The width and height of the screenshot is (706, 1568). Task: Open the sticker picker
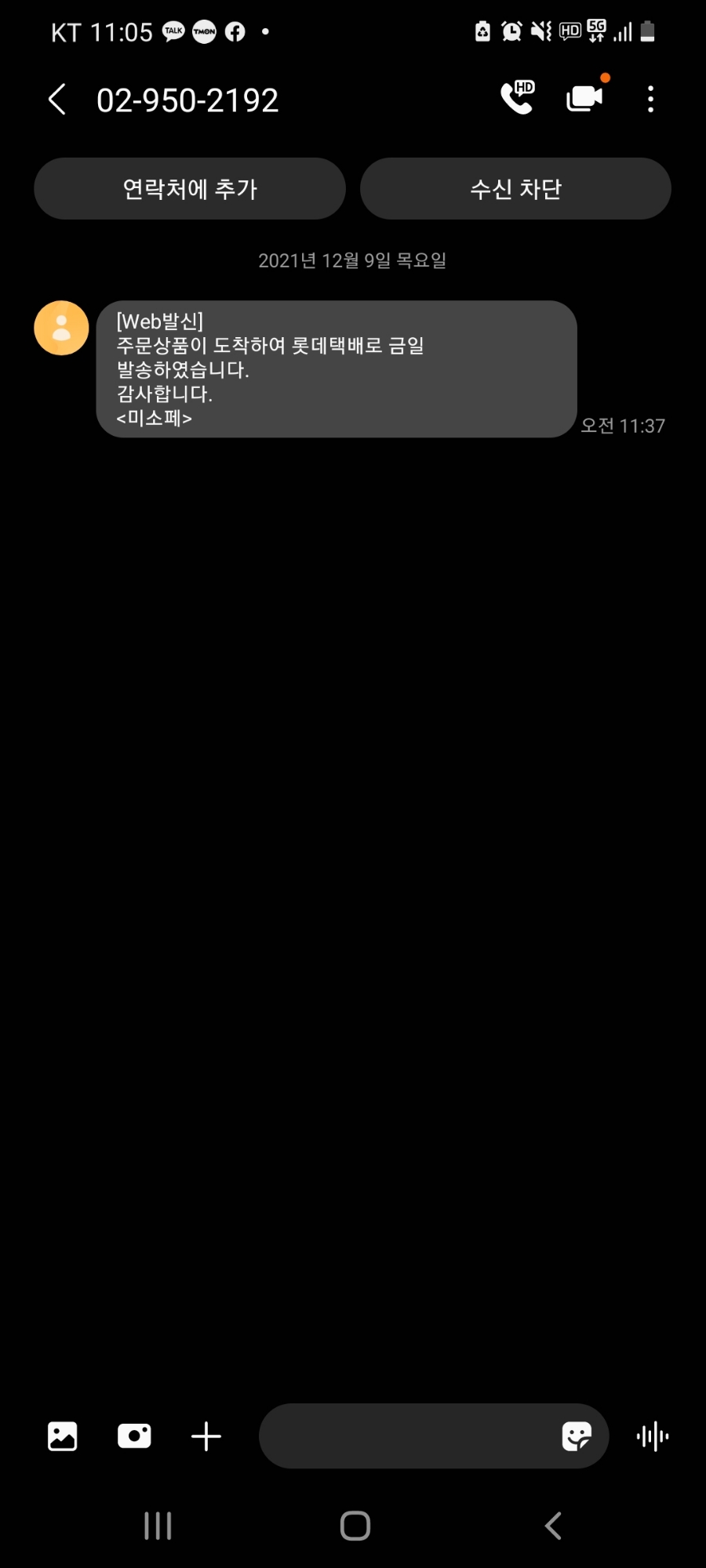[577, 1436]
